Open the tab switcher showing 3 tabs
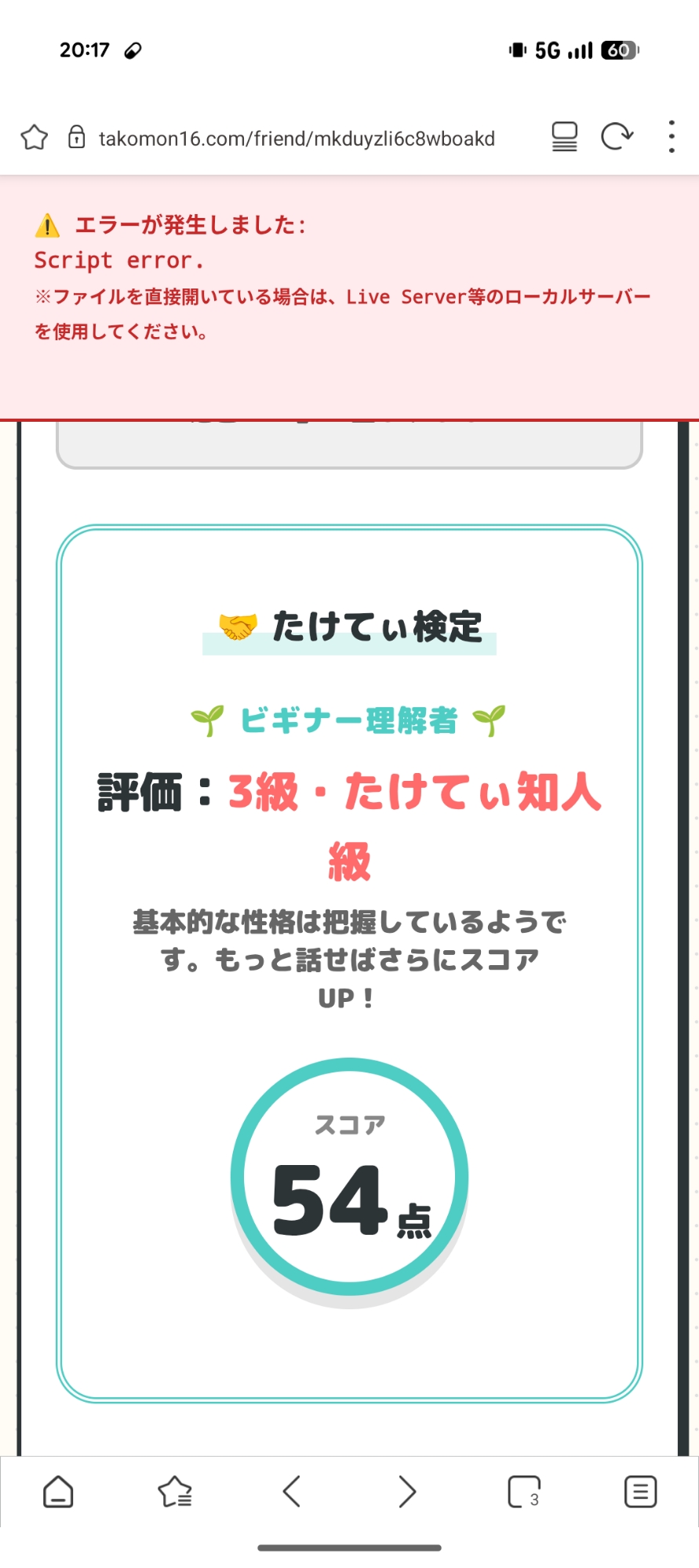The width and height of the screenshot is (699, 1568). tap(523, 1491)
